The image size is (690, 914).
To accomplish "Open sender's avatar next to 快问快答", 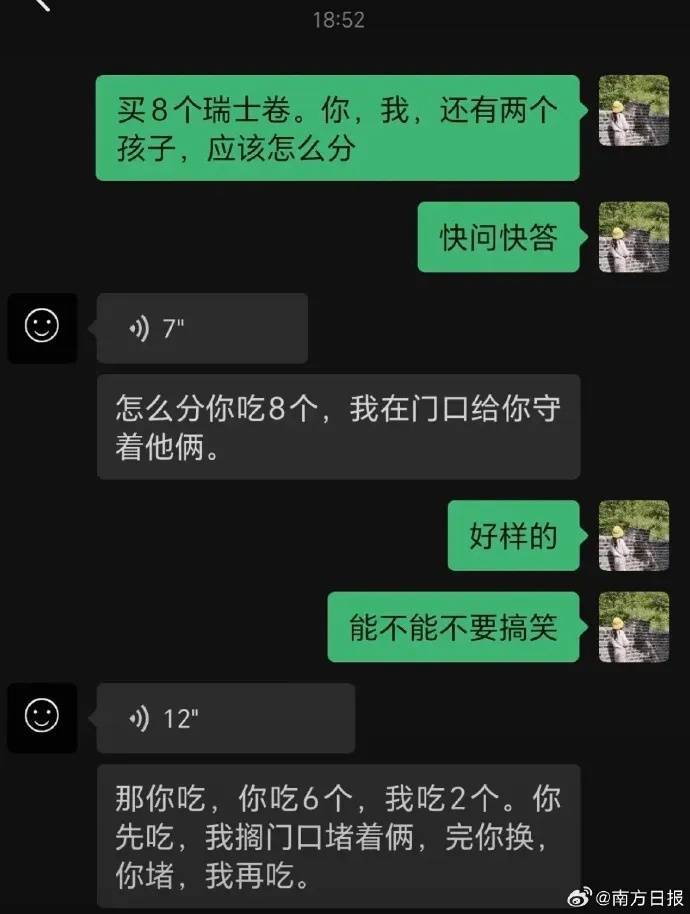I will coord(633,237).
